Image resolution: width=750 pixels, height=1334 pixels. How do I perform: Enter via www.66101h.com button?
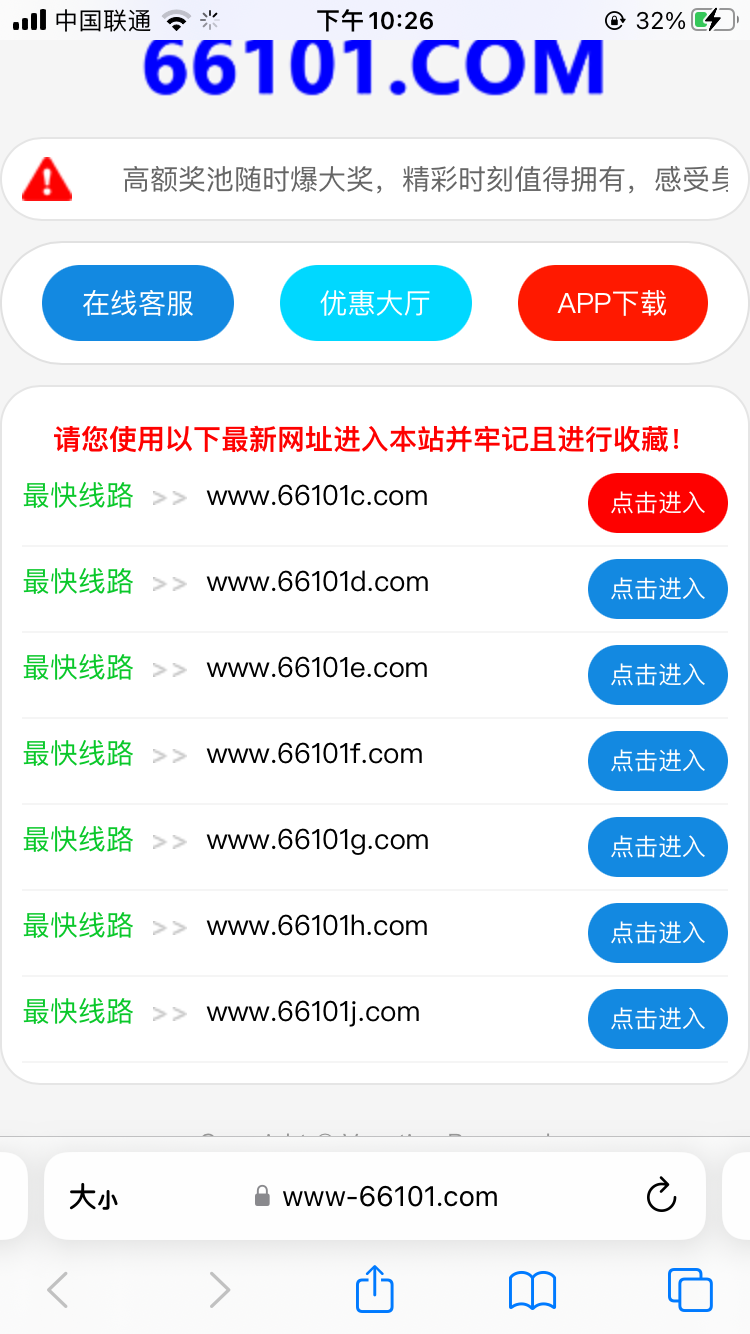point(657,933)
